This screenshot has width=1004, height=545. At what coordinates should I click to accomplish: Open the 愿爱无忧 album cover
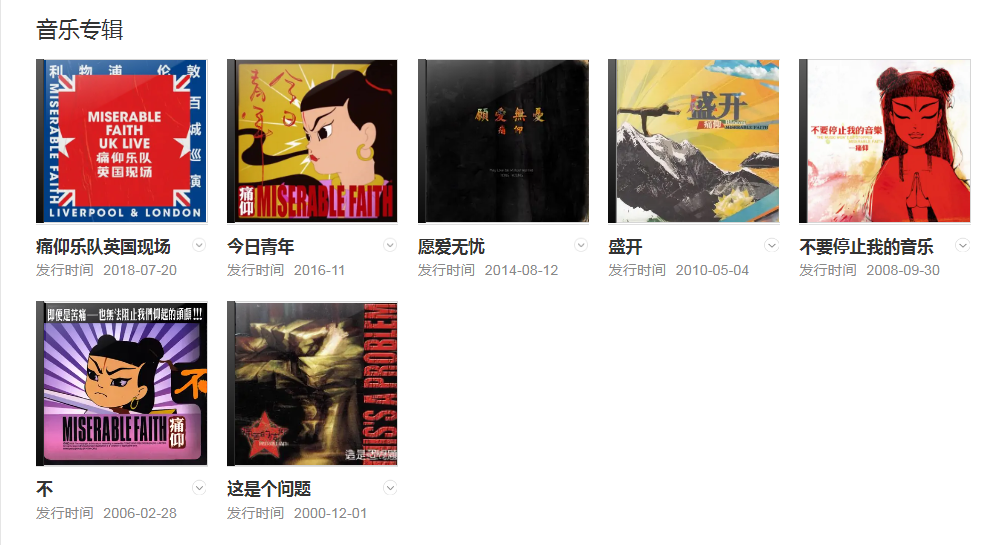tap(503, 140)
